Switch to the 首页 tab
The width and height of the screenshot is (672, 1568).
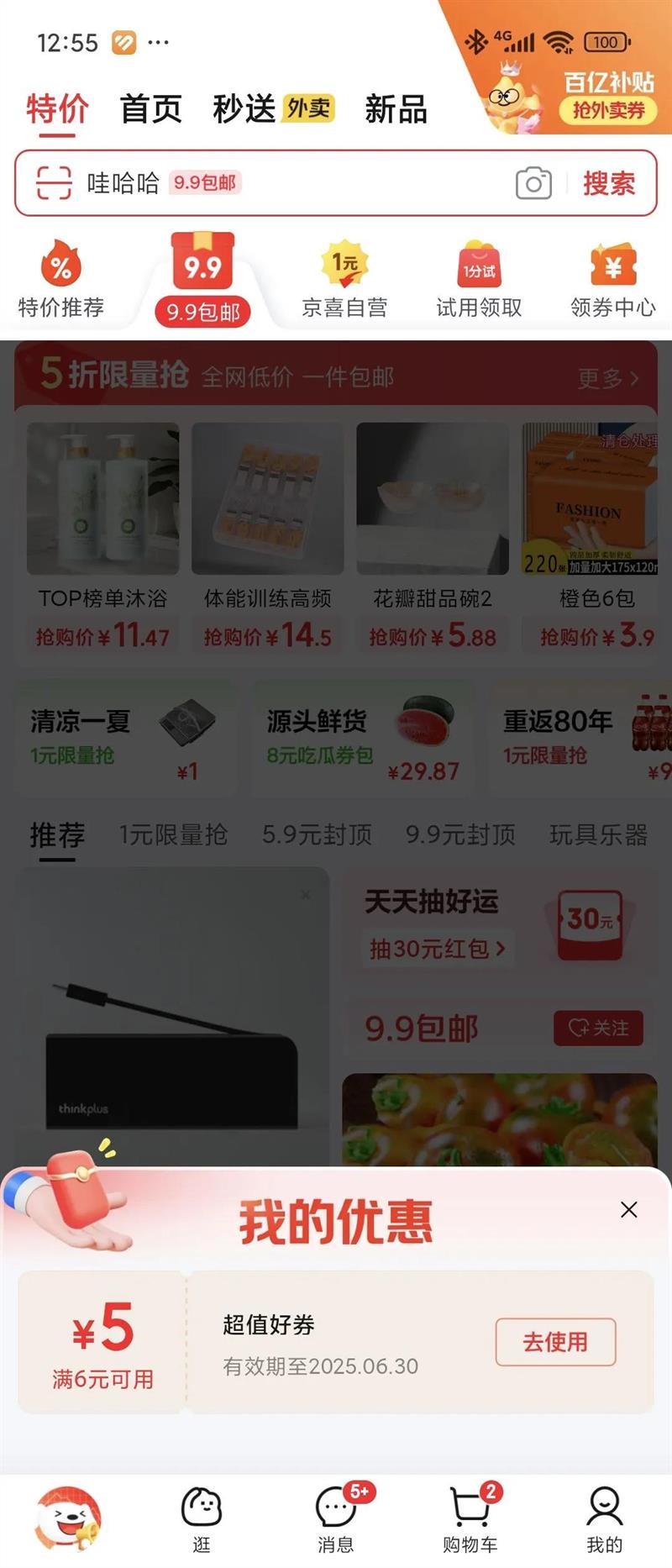tap(151, 109)
